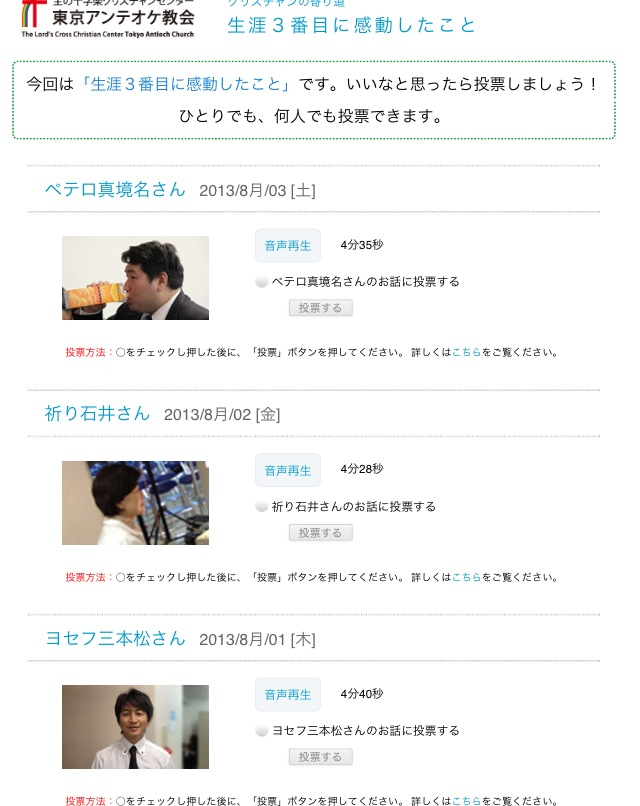Select vote radio for 祈り石井さん
Viewport: 640px width, 806px height.
(262, 507)
